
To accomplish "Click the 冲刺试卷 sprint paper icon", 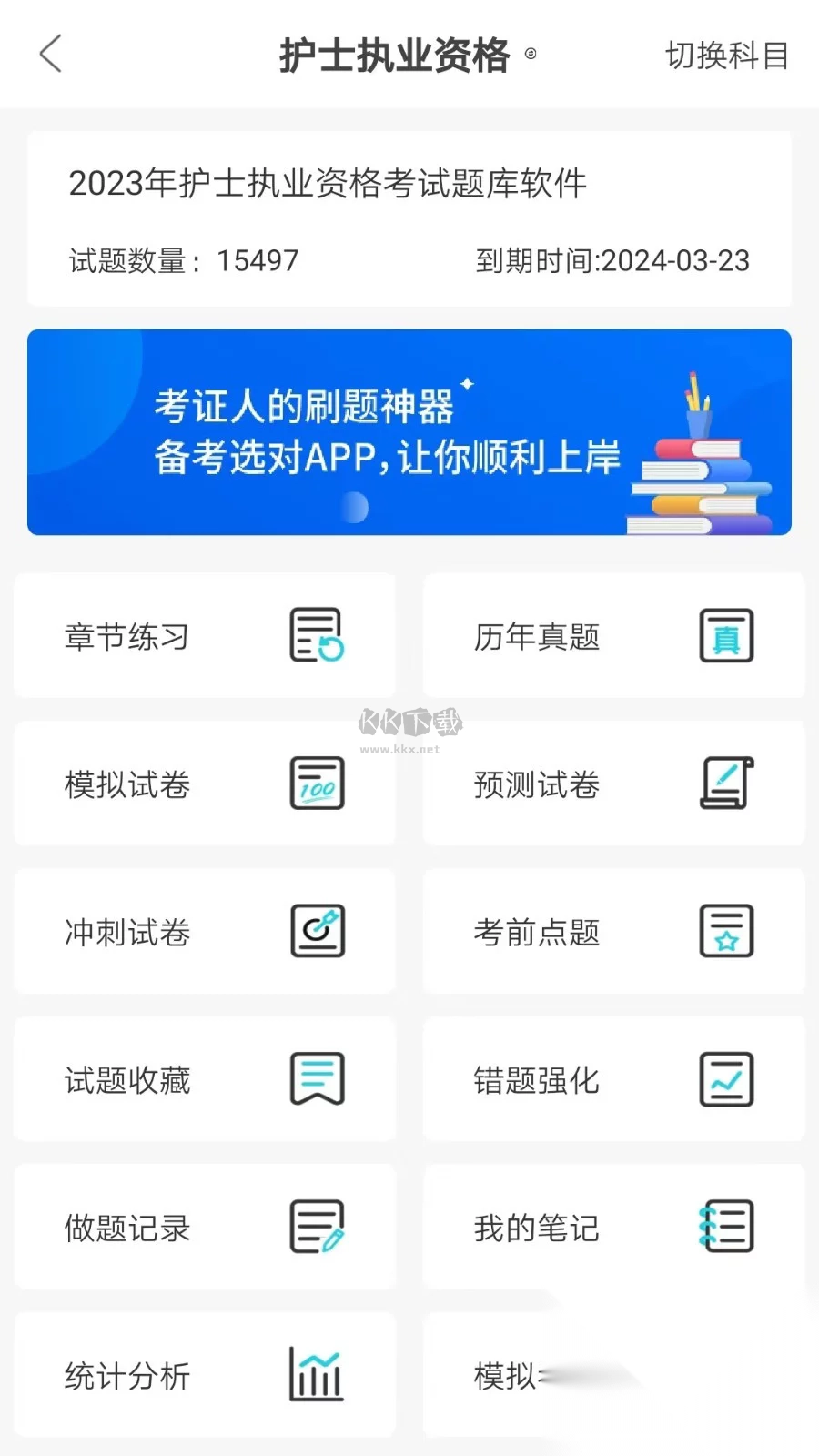I will point(316,931).
